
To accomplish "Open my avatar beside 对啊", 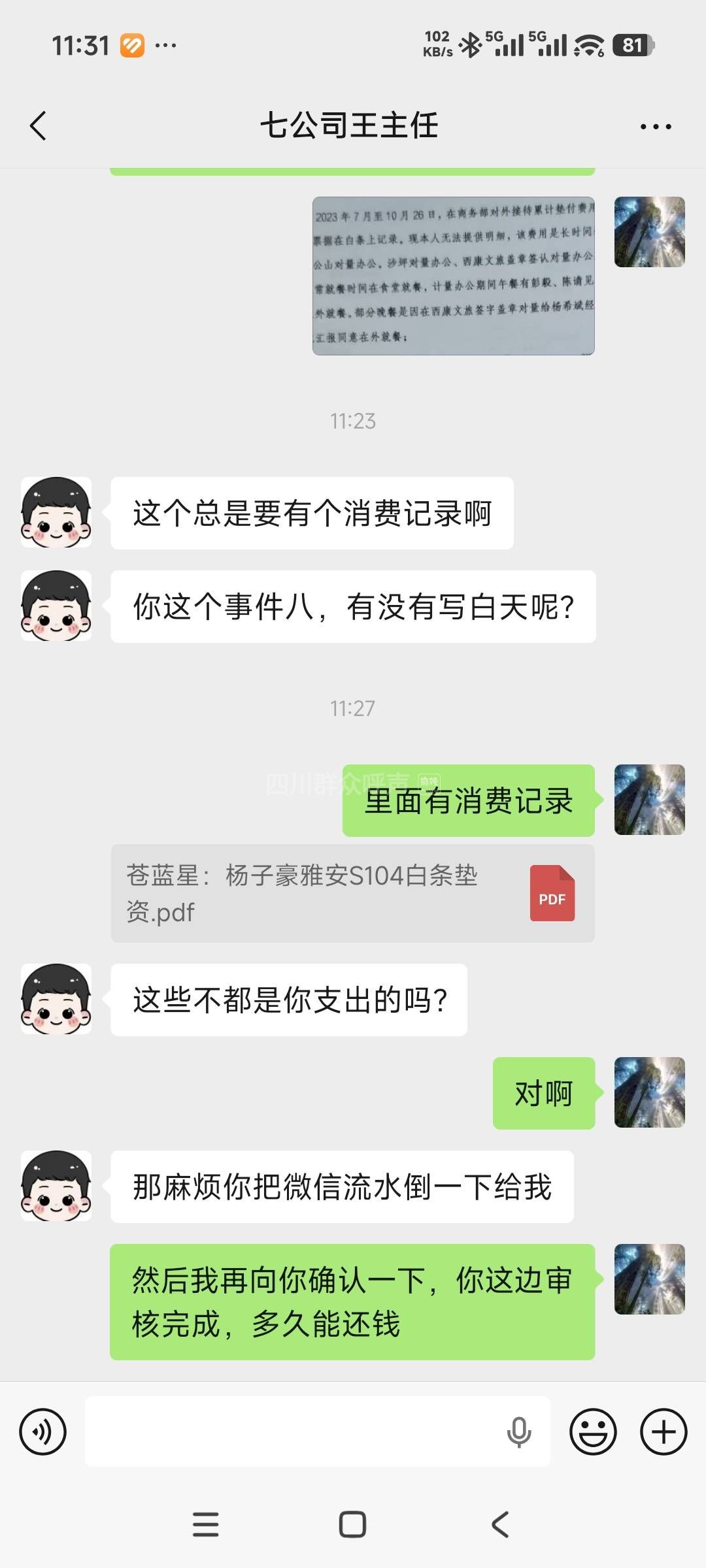I will [649, 1092].
